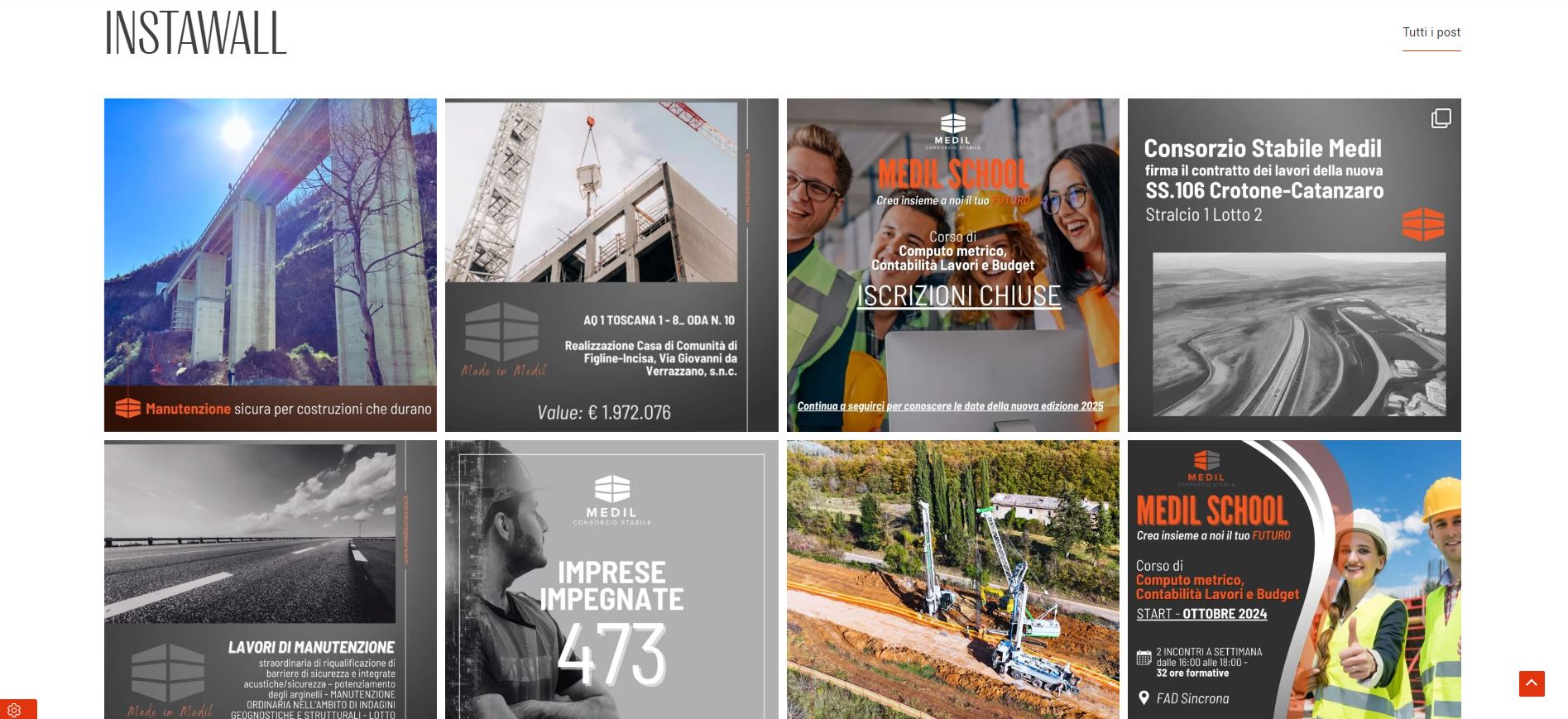
Task: Open the settings gear icon
Action: coord(14,710)
